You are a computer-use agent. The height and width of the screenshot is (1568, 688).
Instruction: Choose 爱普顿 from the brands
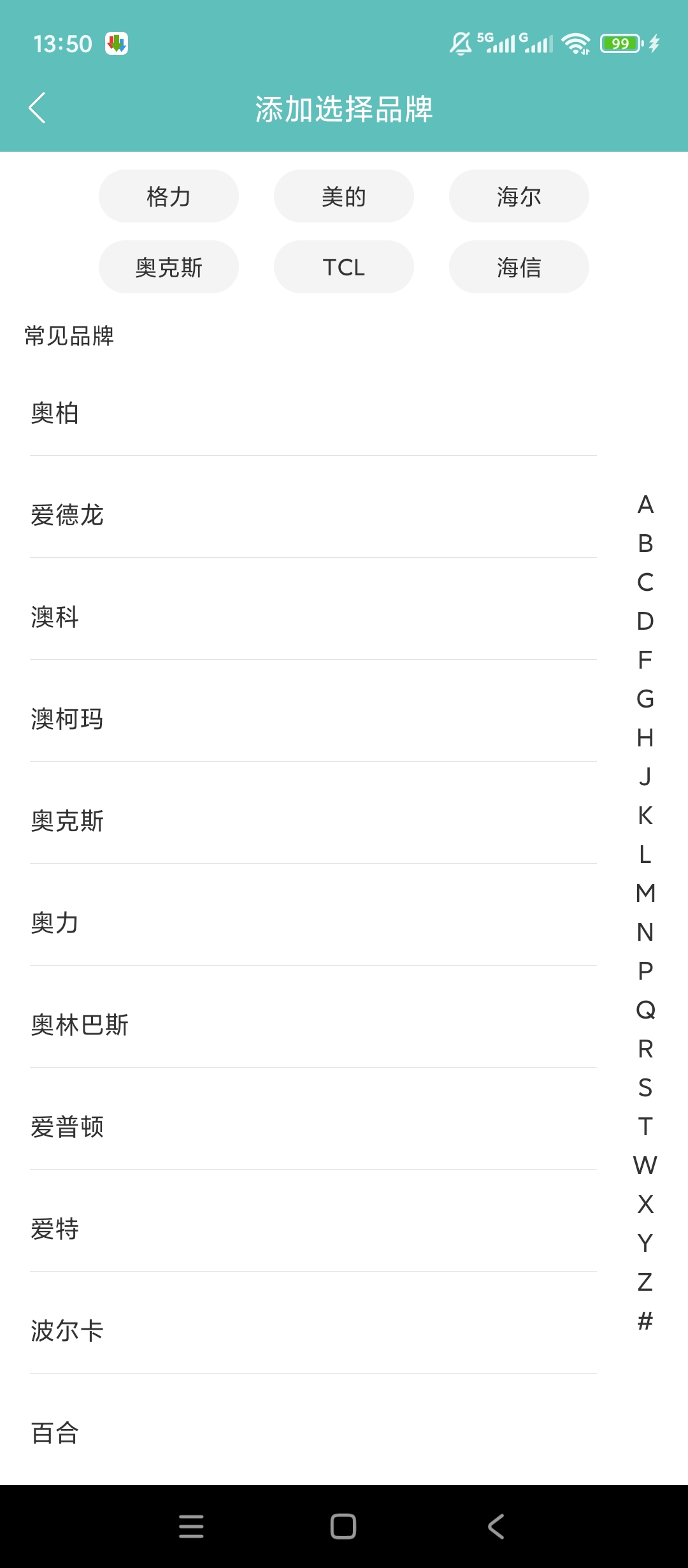[313, 1127]
